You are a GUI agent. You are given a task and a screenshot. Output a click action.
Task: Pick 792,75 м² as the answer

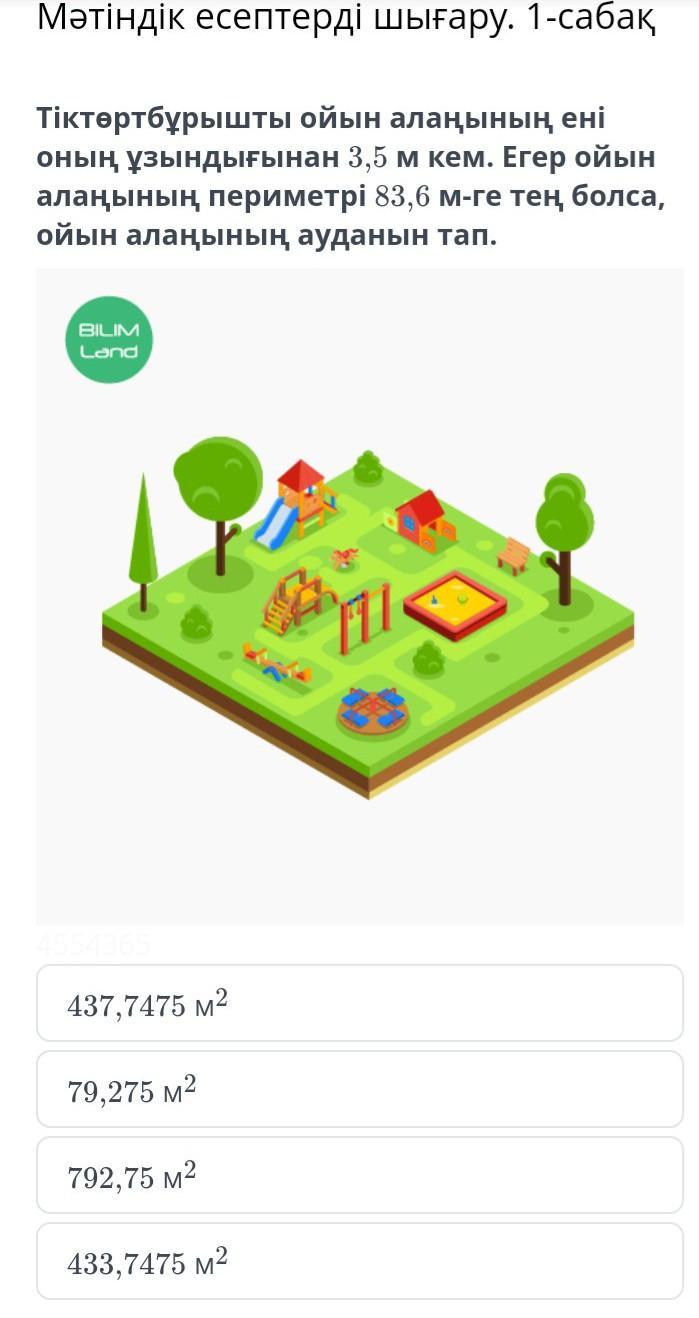tap(359, 1175)
